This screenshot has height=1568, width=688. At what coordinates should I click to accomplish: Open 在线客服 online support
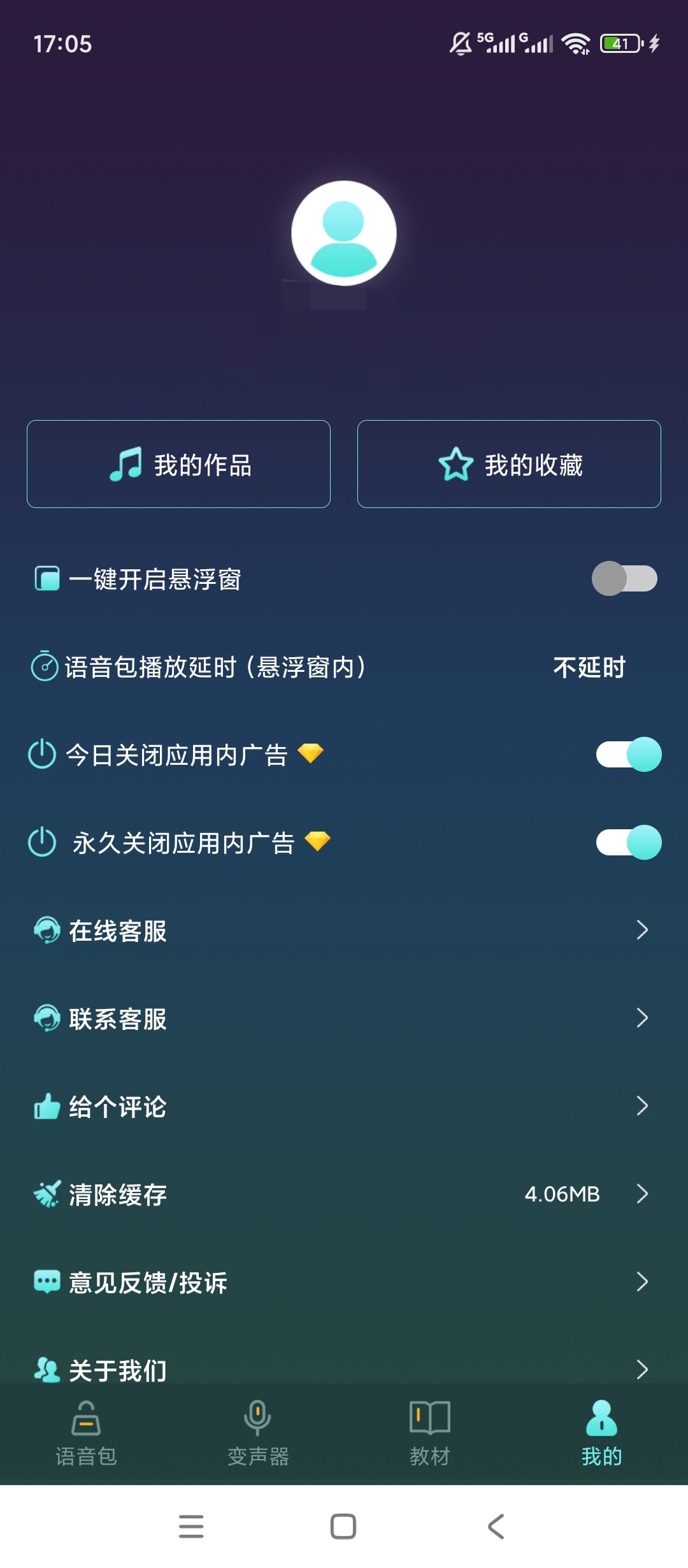point(344,931)
